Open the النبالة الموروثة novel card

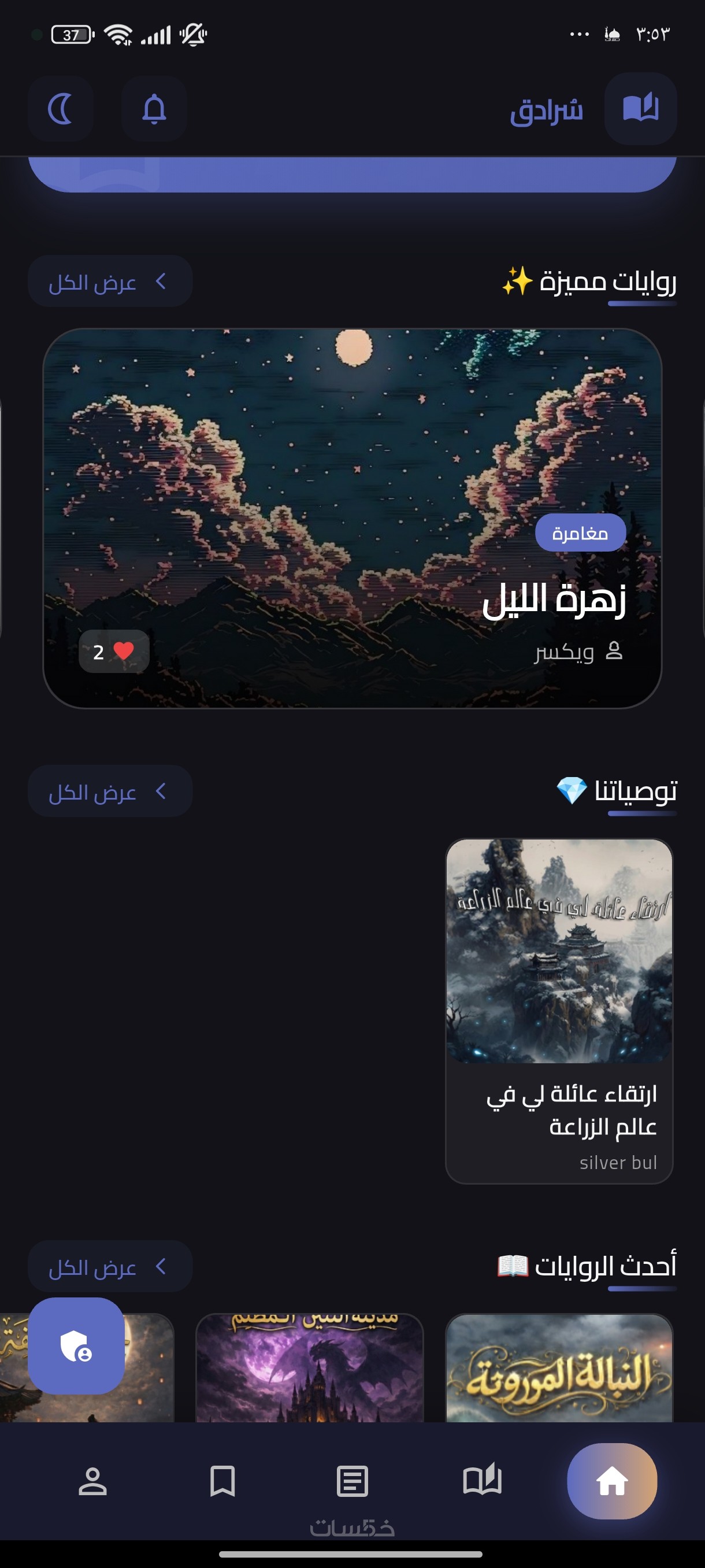559,1370
